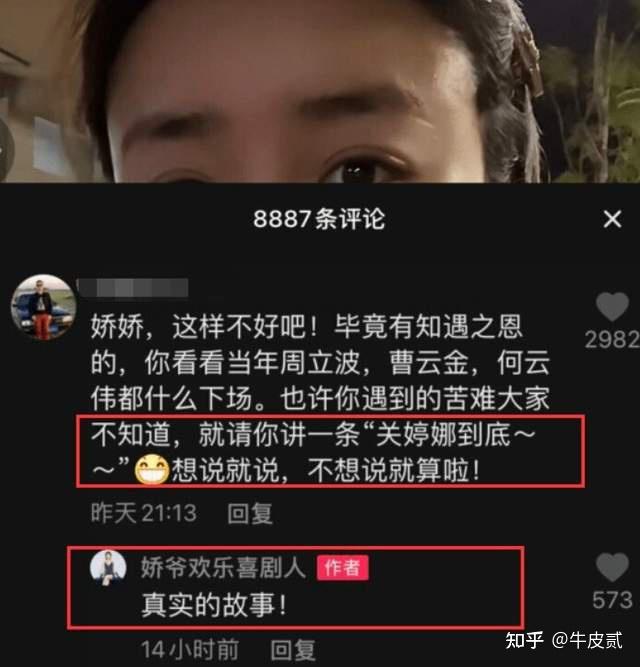Screen dimensions: 640x667
Task: Reply to the comment posted yesterday at 21:13
Action: pos(250,513)
